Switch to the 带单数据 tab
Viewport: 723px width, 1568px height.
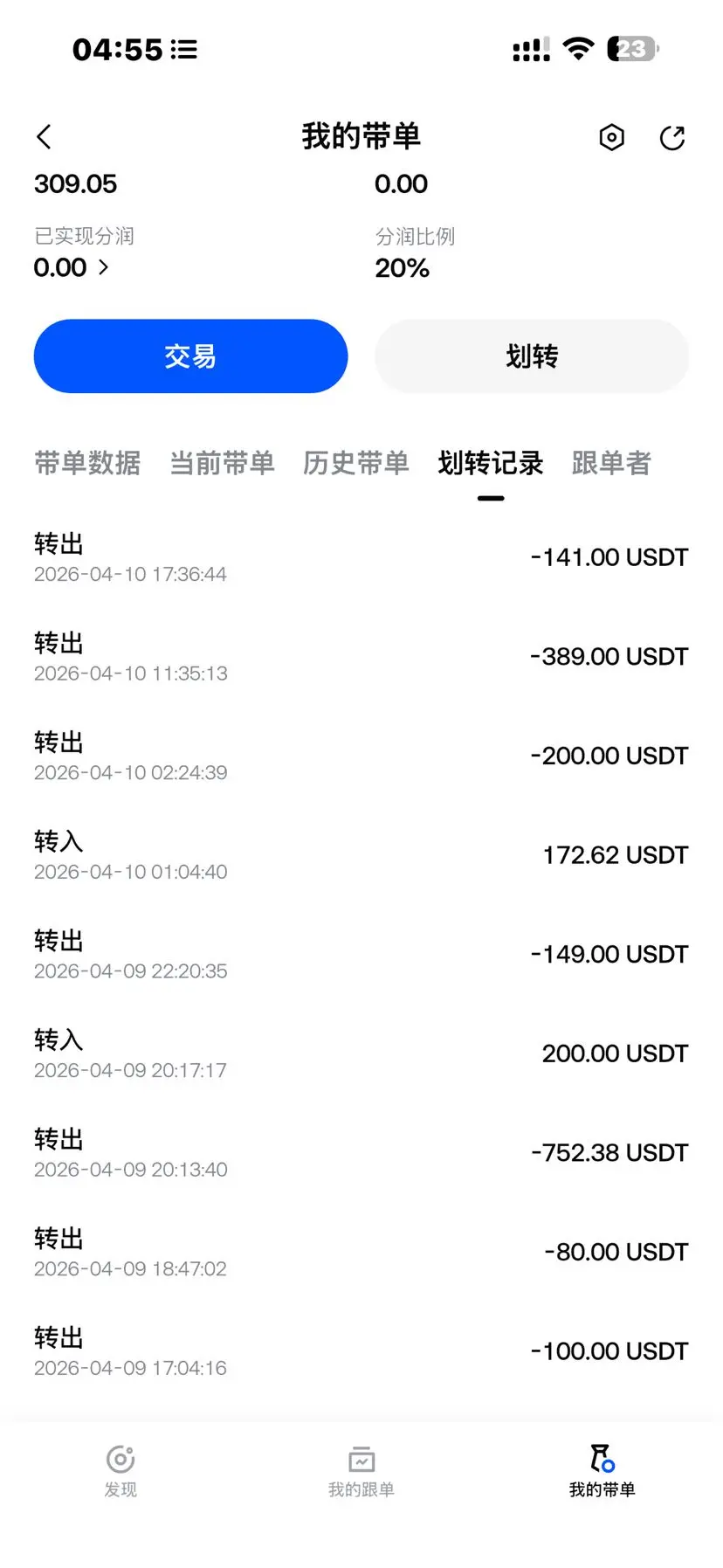pyautogui.click(x=87, y=463)
